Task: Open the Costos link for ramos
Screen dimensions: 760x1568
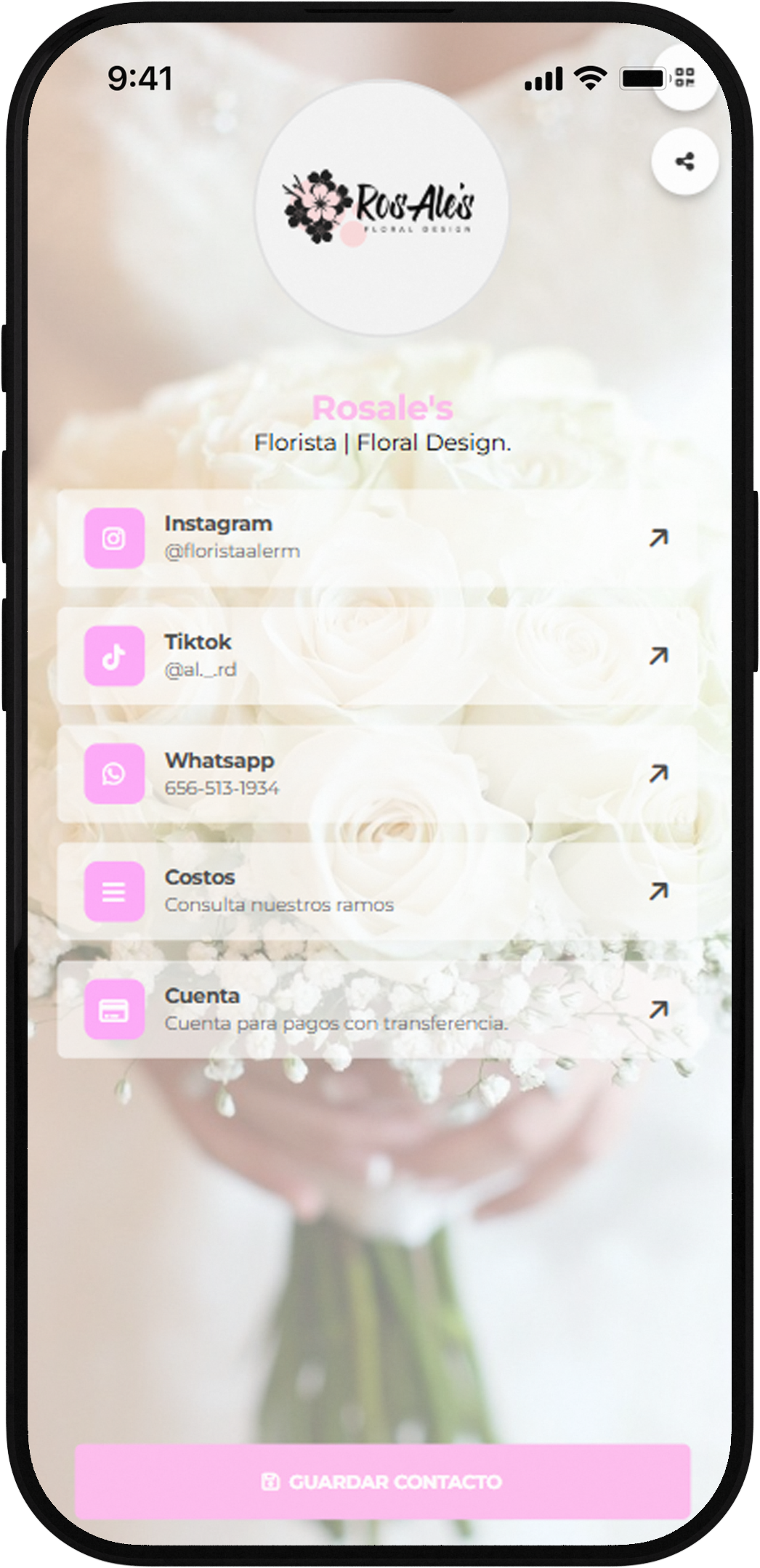Action: pyautogui.click(x=377, y=891)
